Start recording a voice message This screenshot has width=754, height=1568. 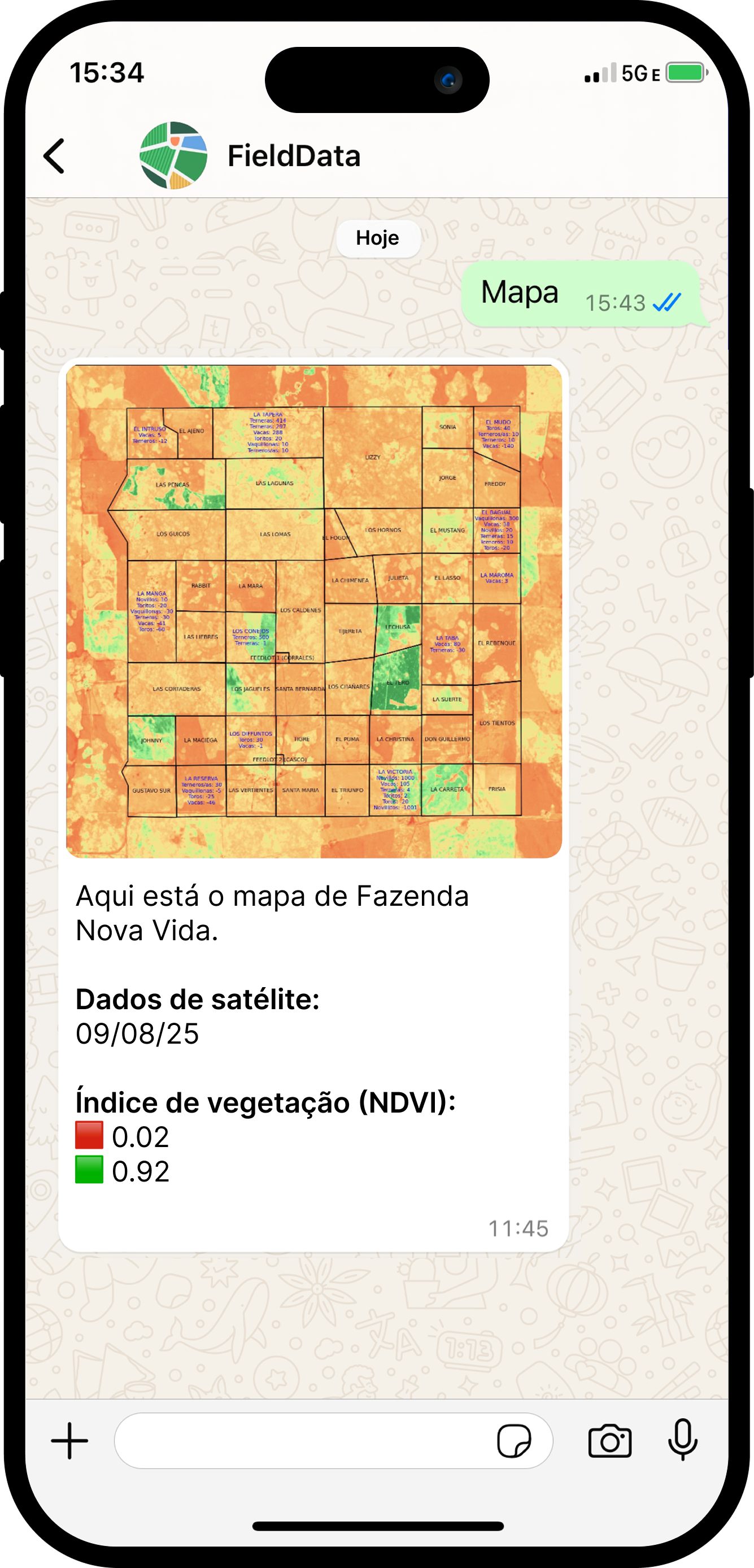click(x=683, y=1440)
